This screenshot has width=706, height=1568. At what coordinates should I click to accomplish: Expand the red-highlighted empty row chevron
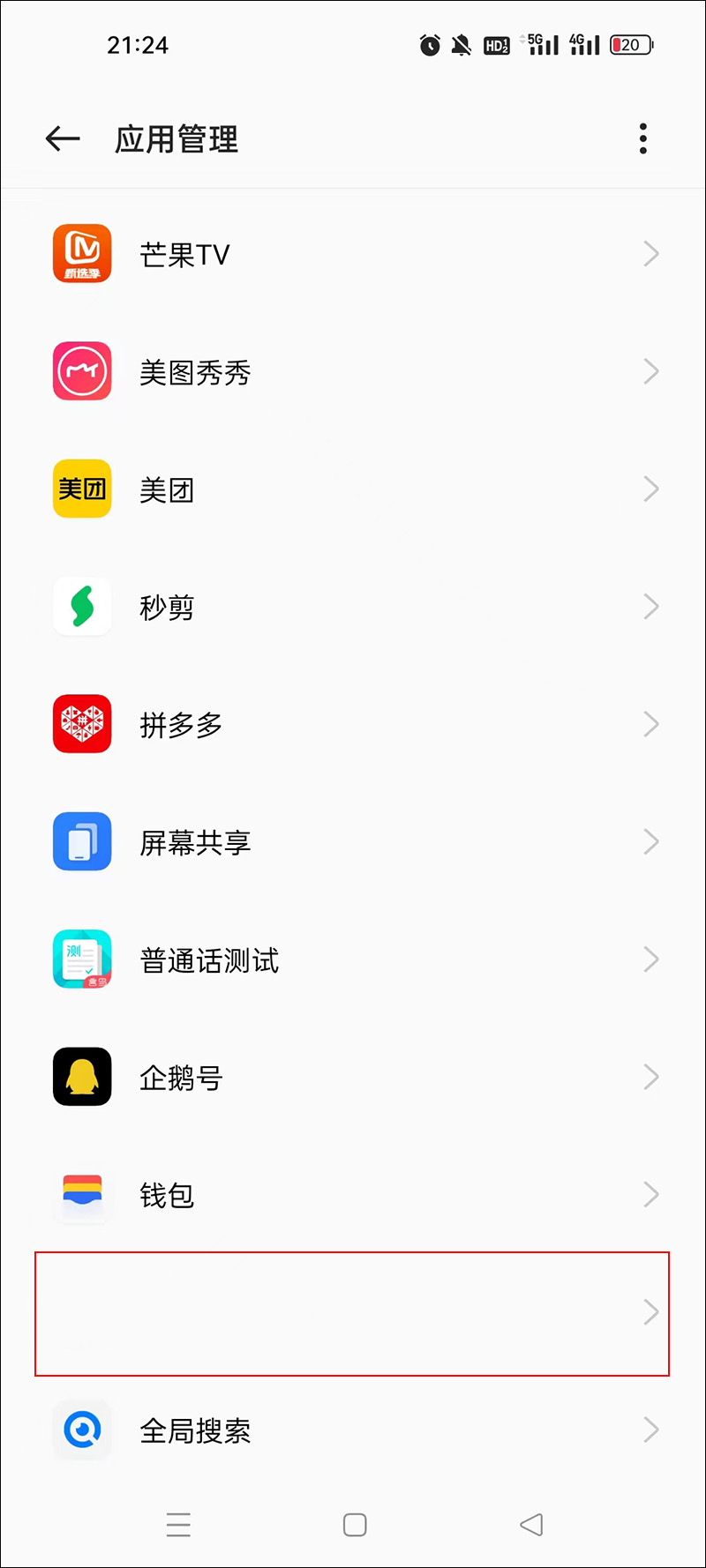tap(650, 1311)
